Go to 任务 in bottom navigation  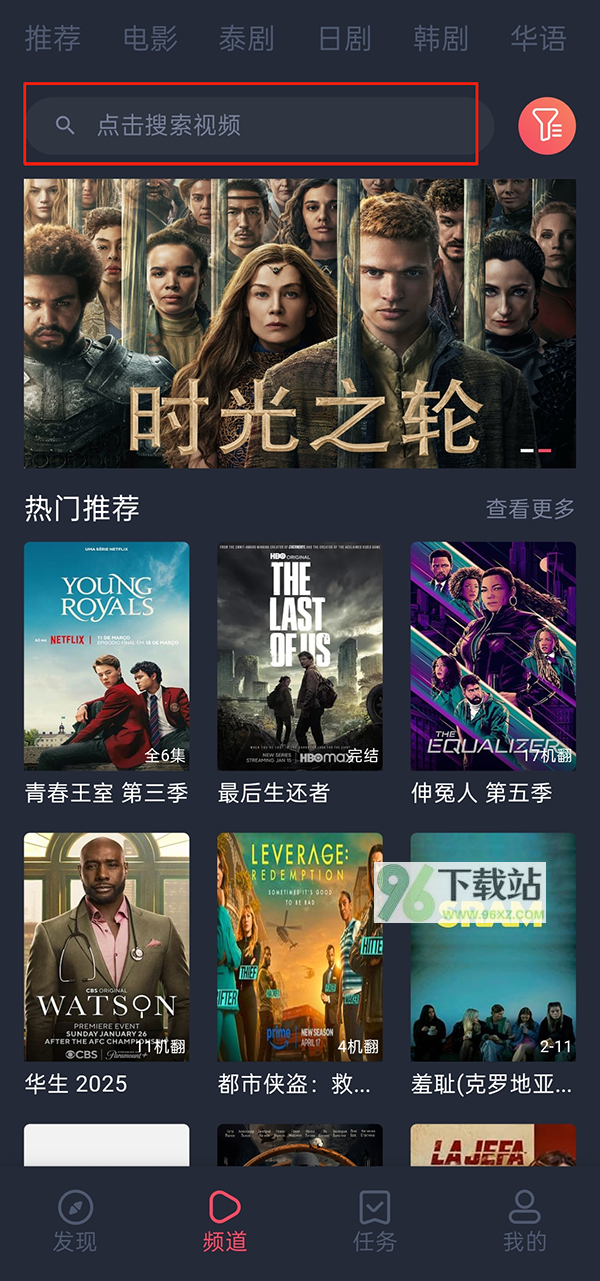pyautogui.click(x=375, y=1222)
